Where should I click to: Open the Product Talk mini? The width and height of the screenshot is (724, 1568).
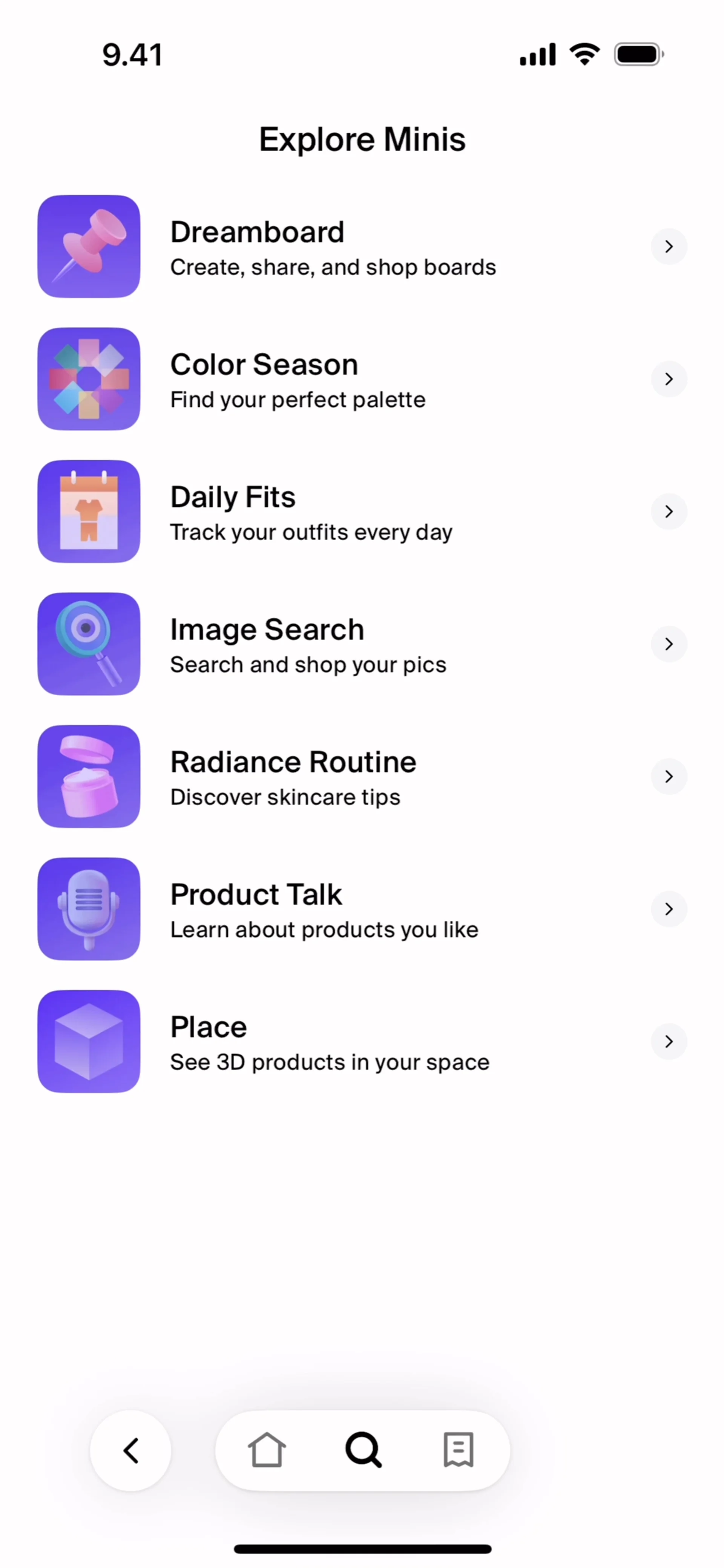click(x=362, y=909)
